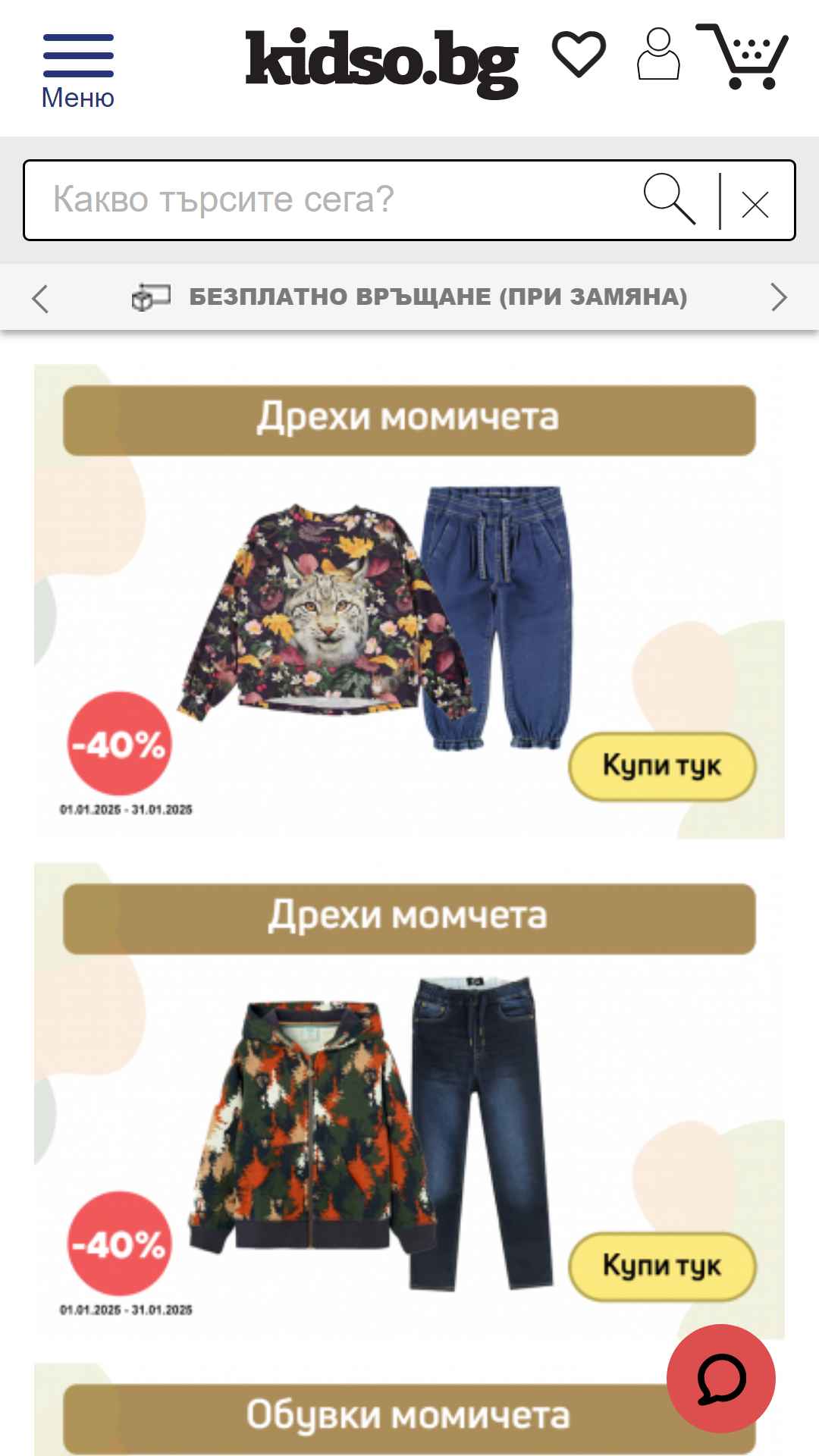This screenshot has height=1456, width=819.
Task: Show previous promo message with left arrow
Action: pyautogui.click(x=40, y=298)
